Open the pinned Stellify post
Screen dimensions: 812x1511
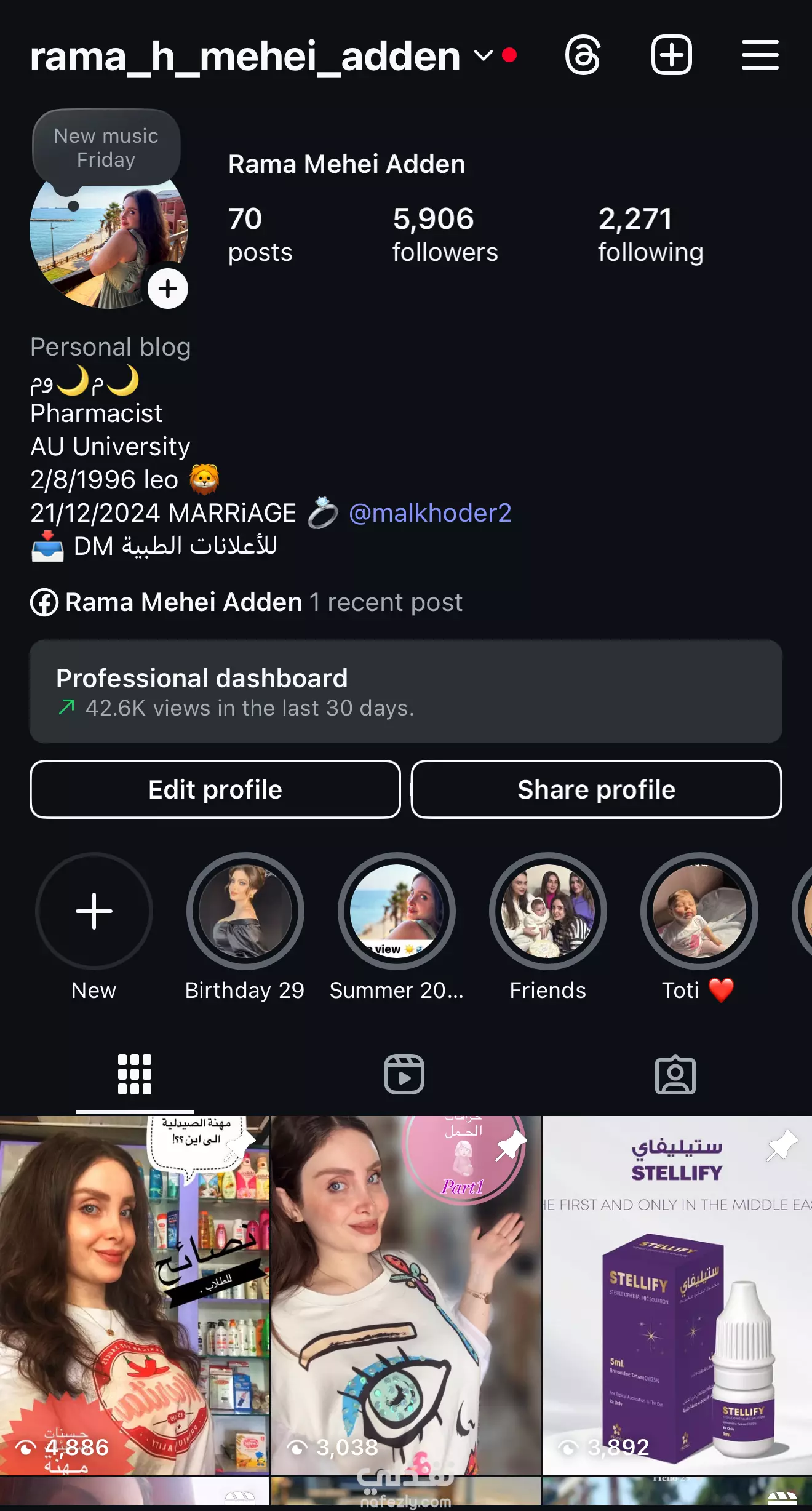[x=677, y=1296]
